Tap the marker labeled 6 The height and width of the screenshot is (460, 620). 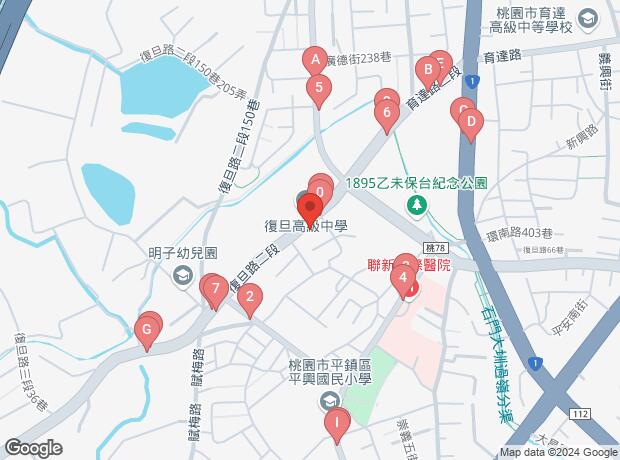pyautogui.click(x=386, y=114)
